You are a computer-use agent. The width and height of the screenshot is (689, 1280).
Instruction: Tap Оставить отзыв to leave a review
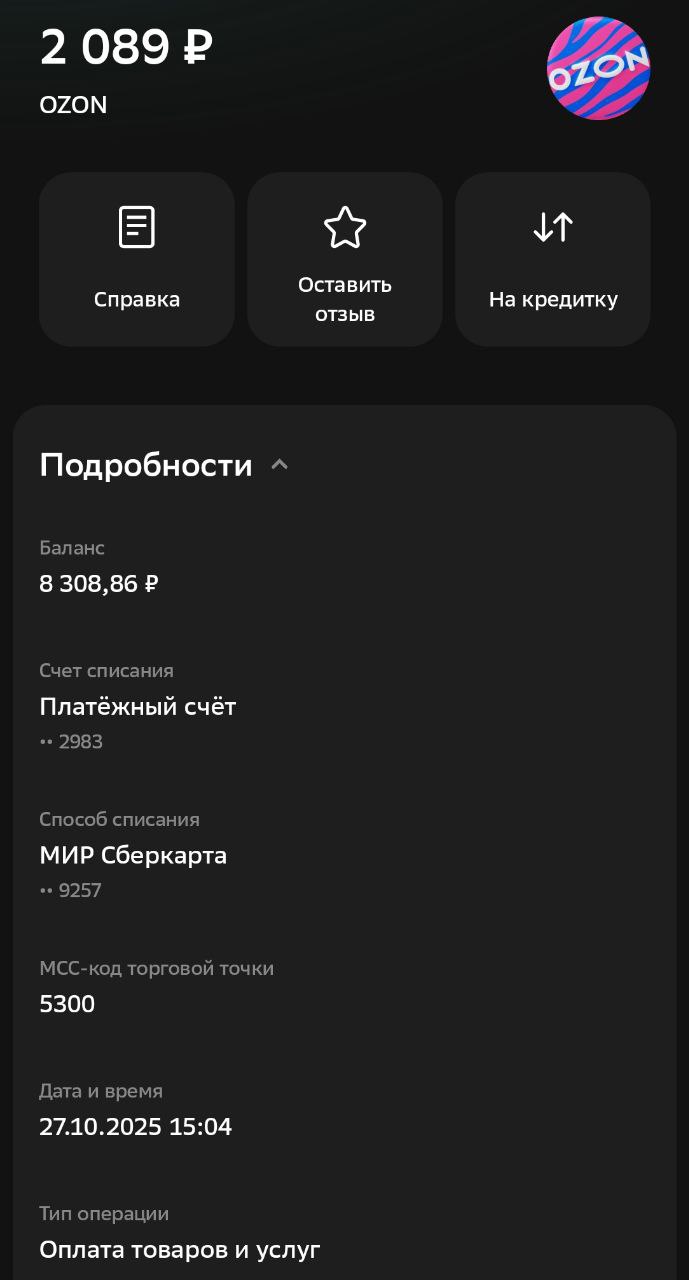(345, 259)
